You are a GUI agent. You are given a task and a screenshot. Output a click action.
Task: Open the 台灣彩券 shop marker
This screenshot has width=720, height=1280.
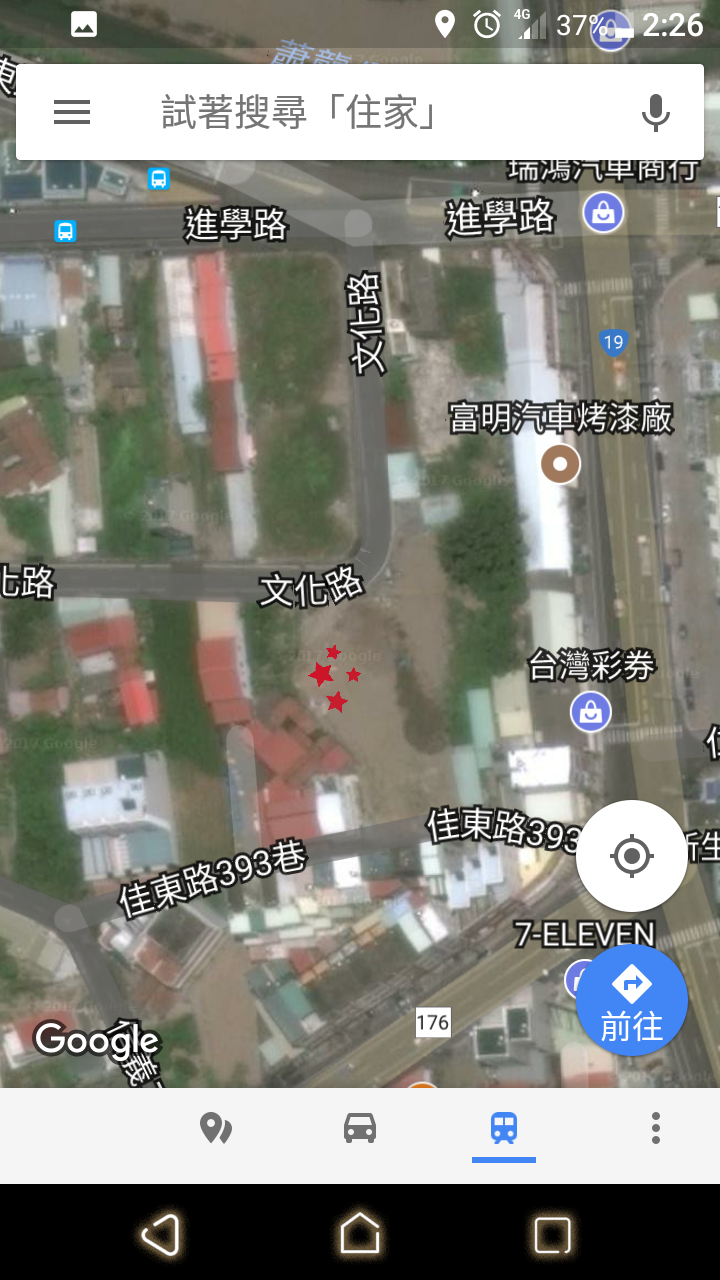(591, 712)
